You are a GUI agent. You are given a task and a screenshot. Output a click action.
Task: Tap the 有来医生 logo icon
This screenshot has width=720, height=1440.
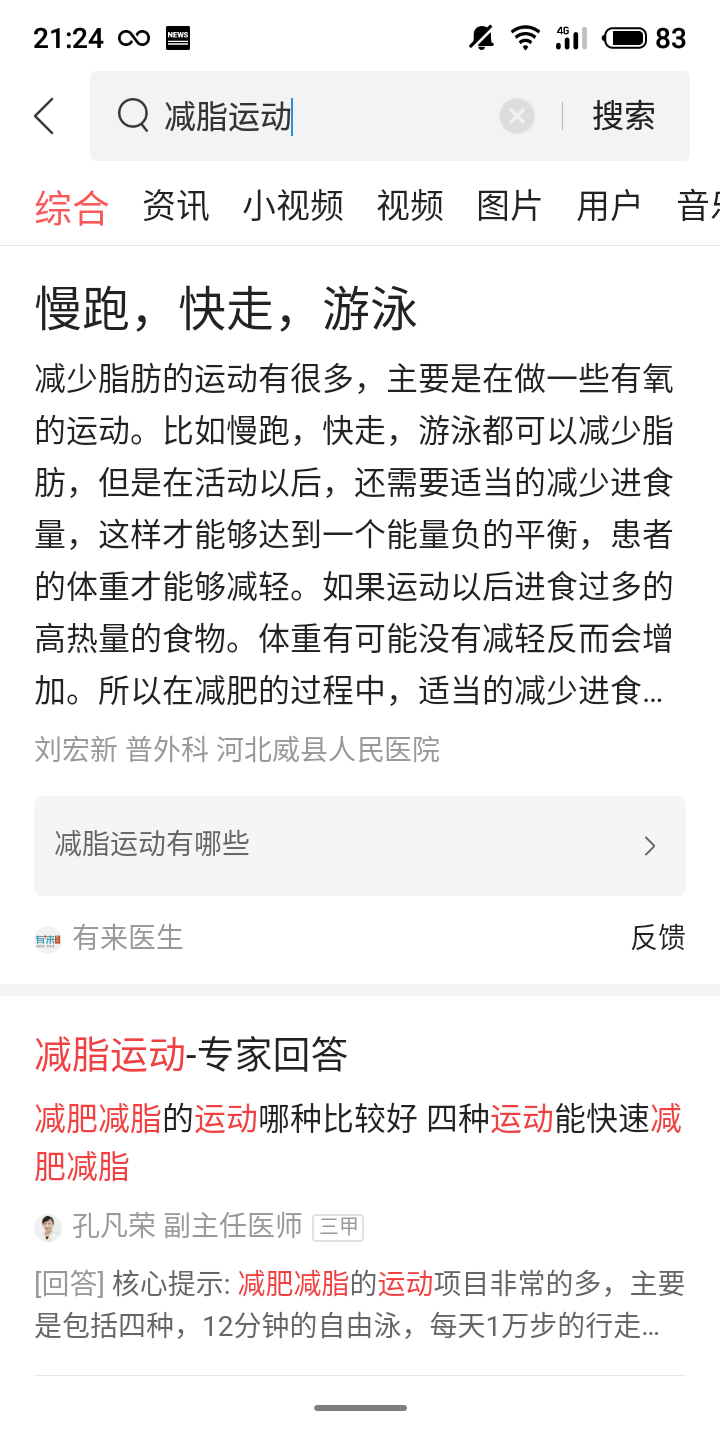pos(46,938)
